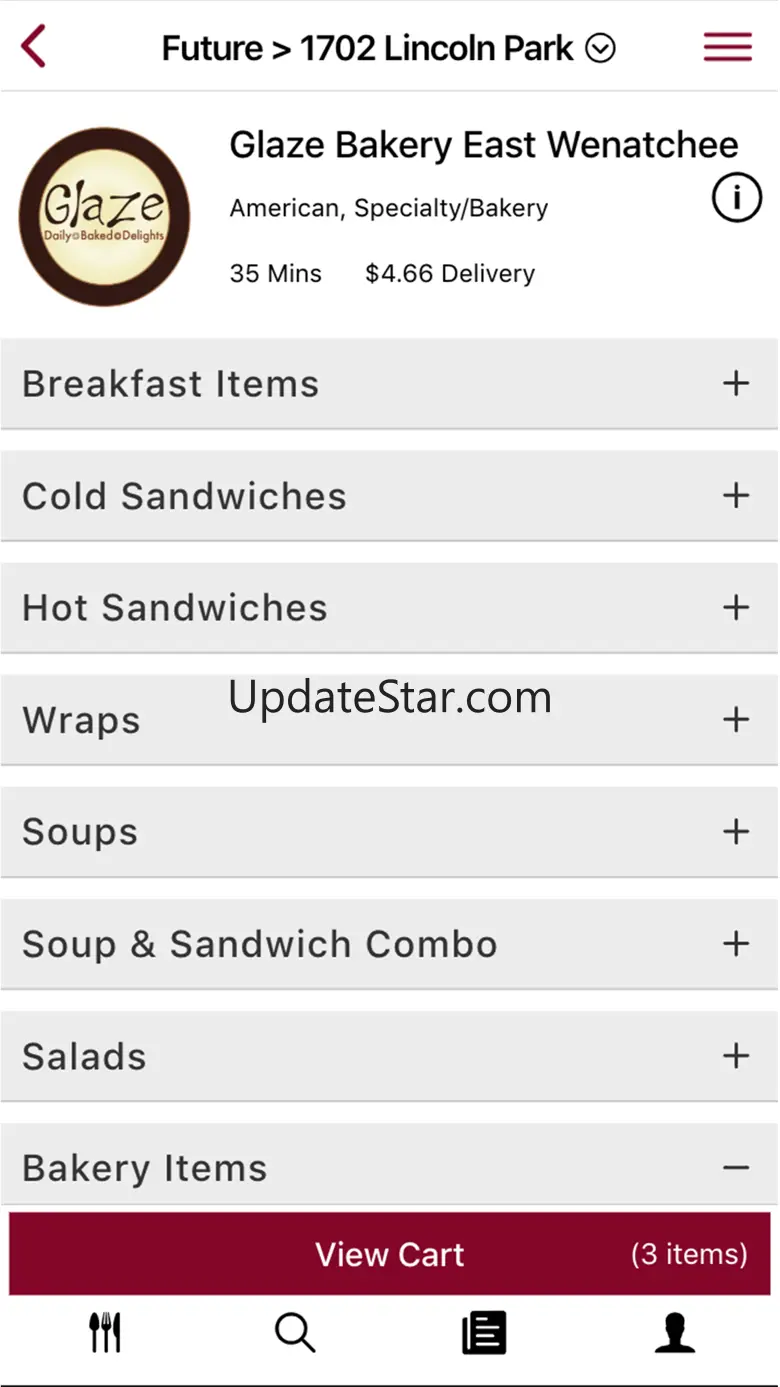
Task: Go back using the top arrow
Action: click(x=34, y=47)
